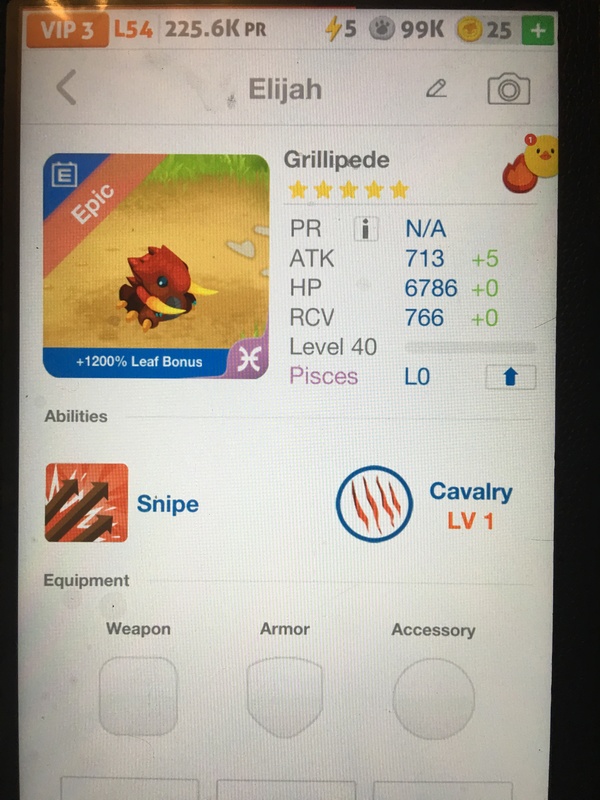Viewport: 600px width, 800px height.
Task: Select the Weapon equipment slot
Action: [139, 697]
